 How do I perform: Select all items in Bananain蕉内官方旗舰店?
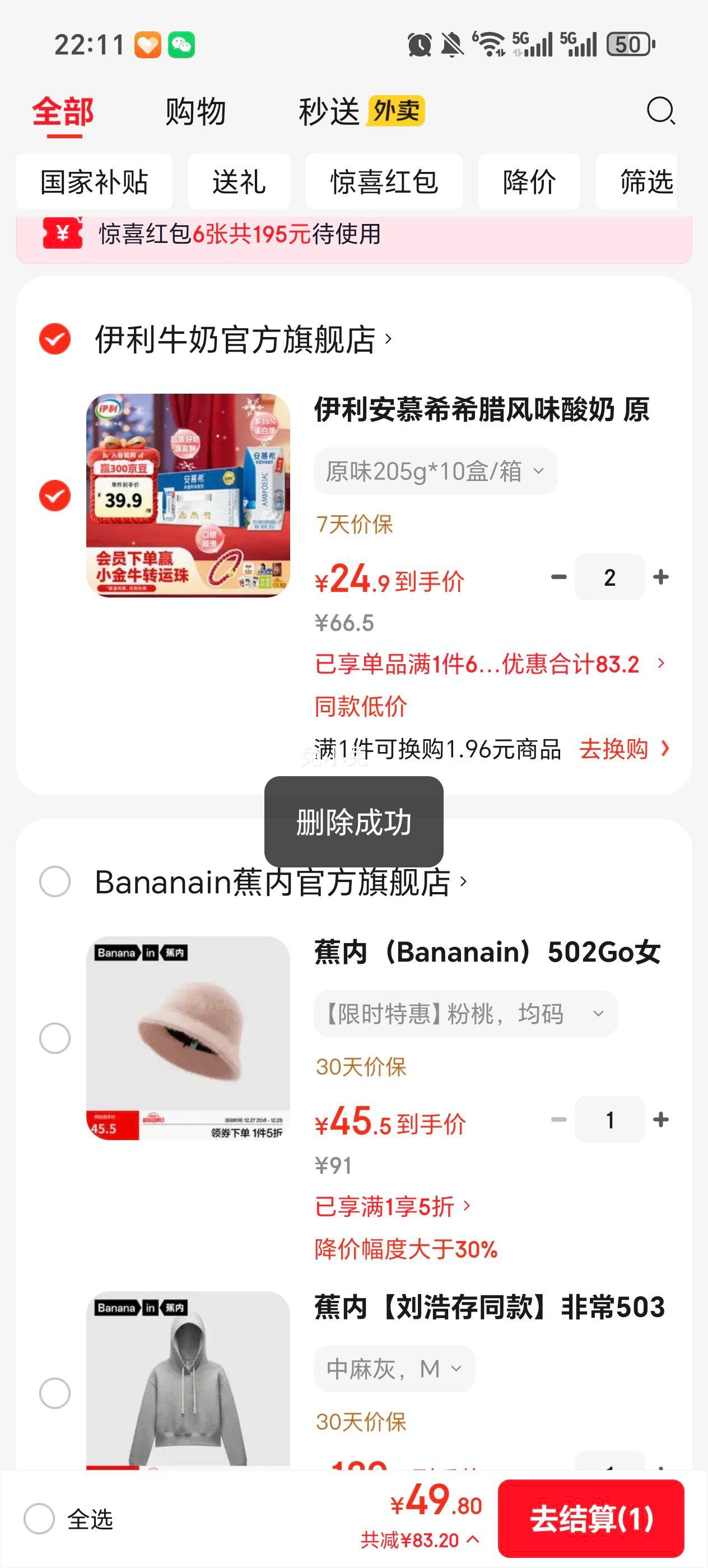tap(55, 881)
